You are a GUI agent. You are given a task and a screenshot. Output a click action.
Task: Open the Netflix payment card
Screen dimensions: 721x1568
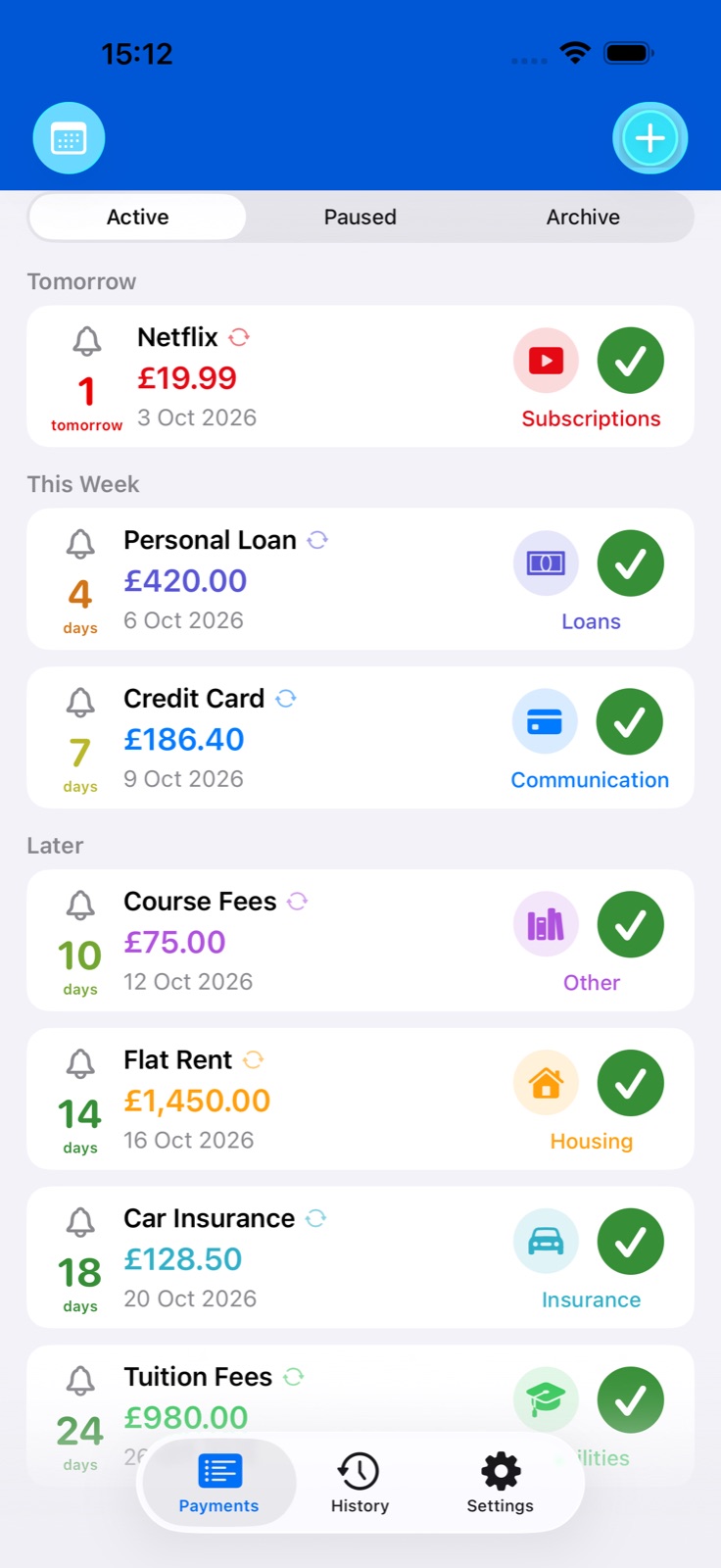[360, 376]
